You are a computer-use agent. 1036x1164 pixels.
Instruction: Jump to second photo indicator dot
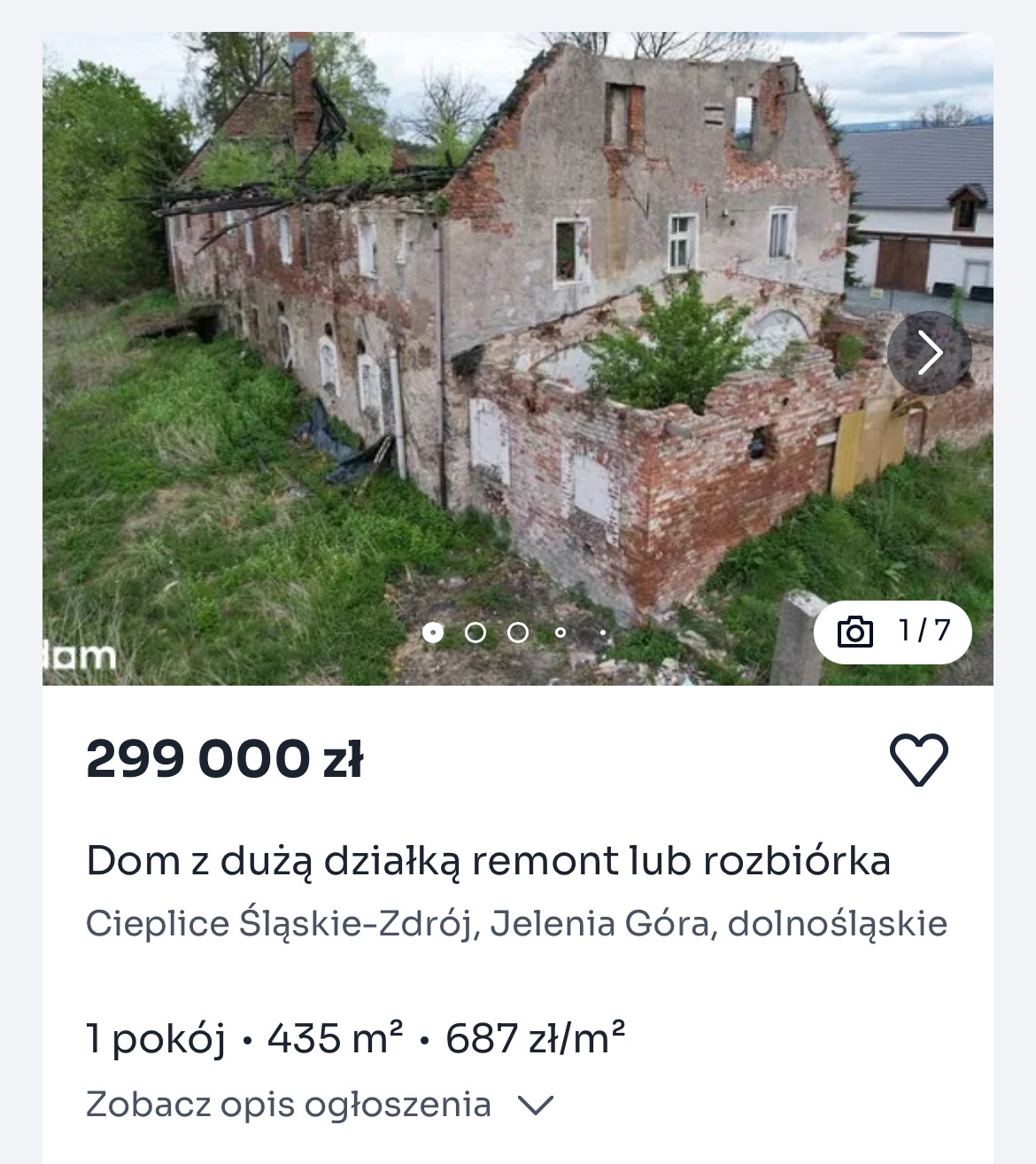click(475, 632)
